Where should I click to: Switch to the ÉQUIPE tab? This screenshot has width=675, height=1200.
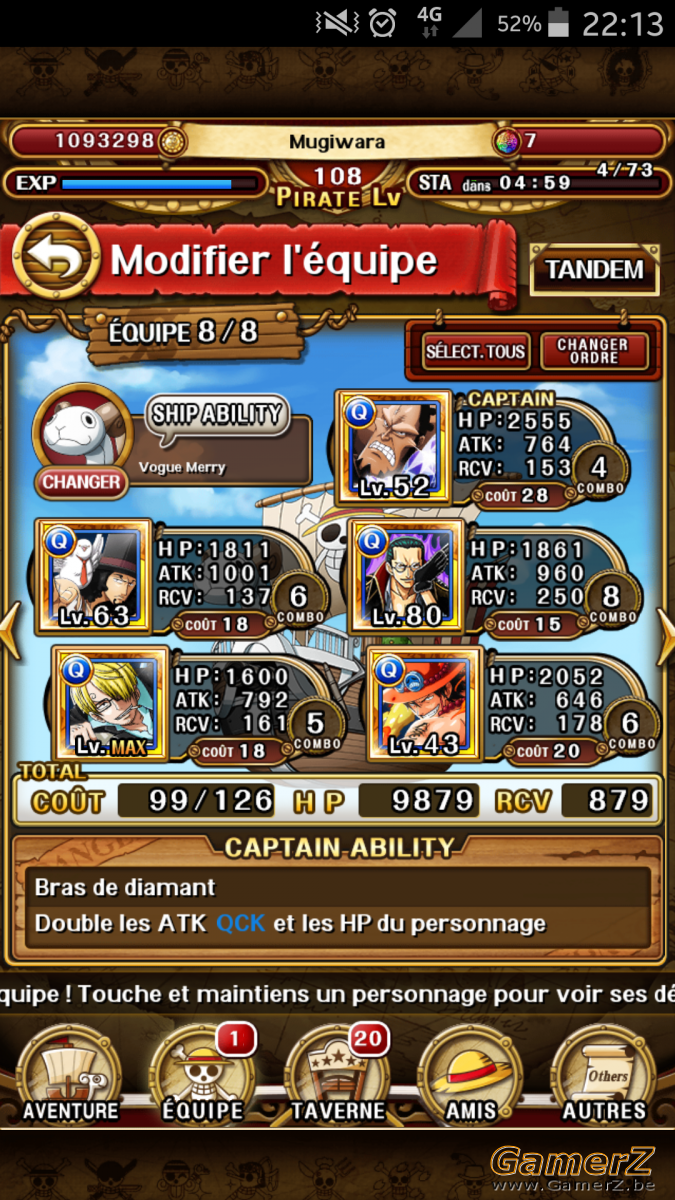pos(203,1078)
